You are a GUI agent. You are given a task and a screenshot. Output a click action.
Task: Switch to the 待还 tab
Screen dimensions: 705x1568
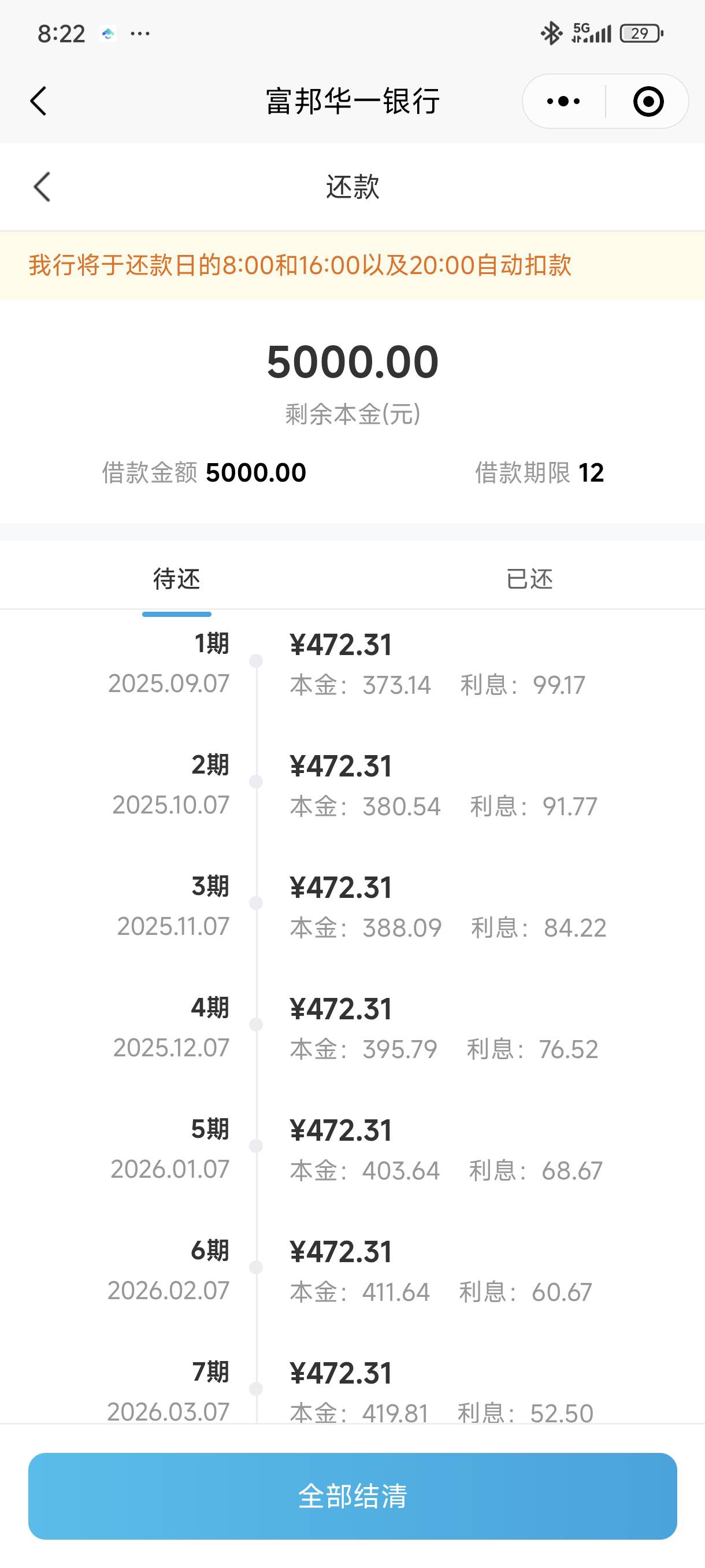point(176,578)
